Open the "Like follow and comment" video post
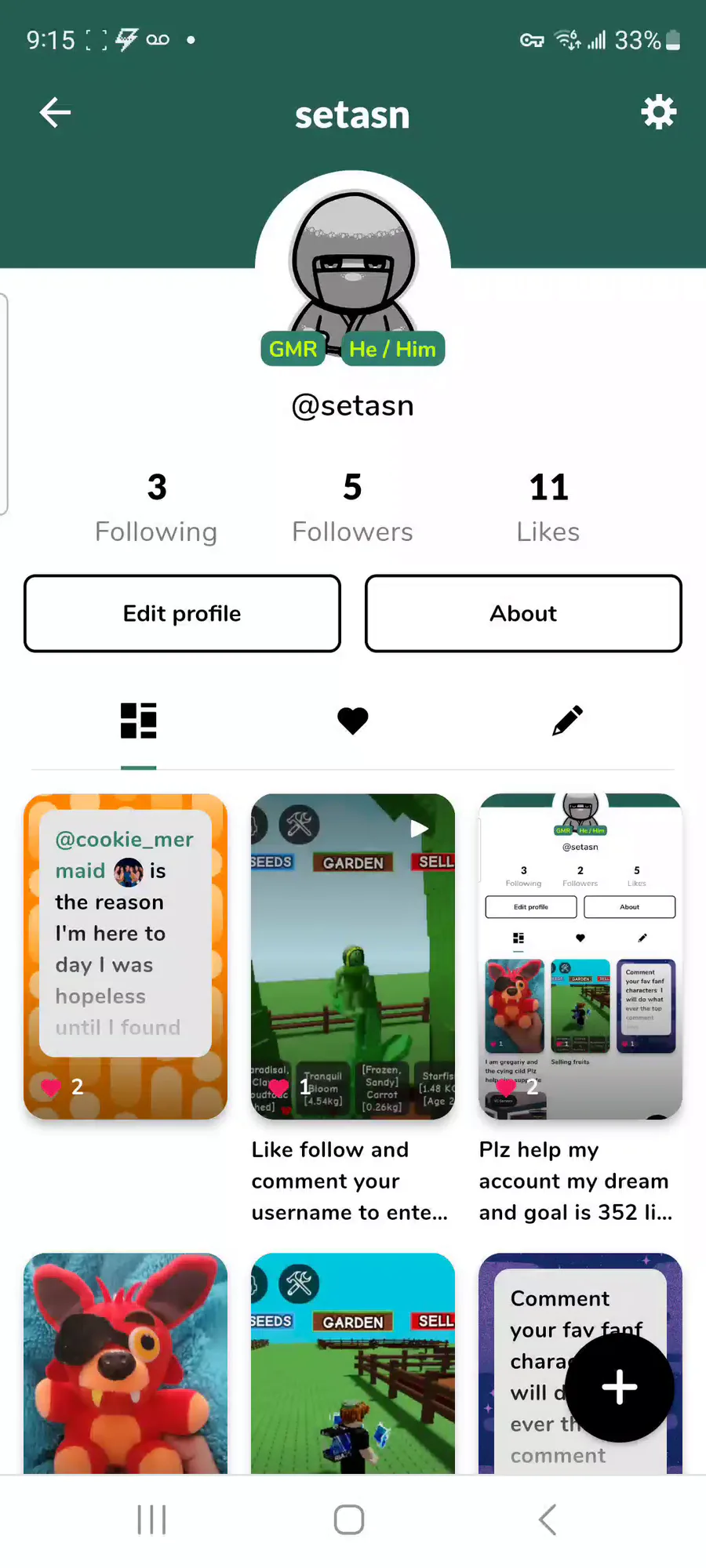Image resolution: width=706 pixels, height=1568 pixels. pyautogui.click(x=353, y=956)
